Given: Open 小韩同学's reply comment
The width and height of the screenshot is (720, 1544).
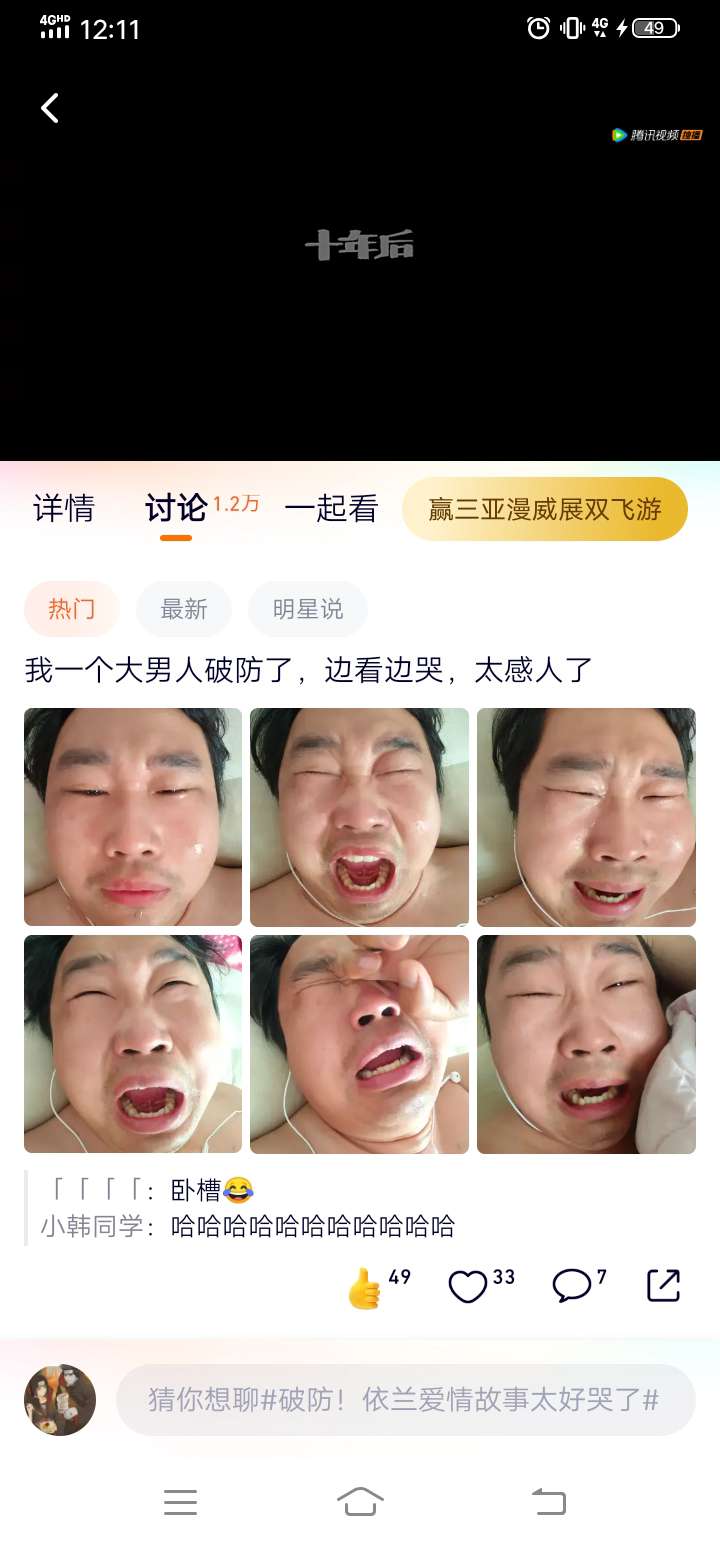Looking at the screenshot, I should click(x=248, y=1226).
